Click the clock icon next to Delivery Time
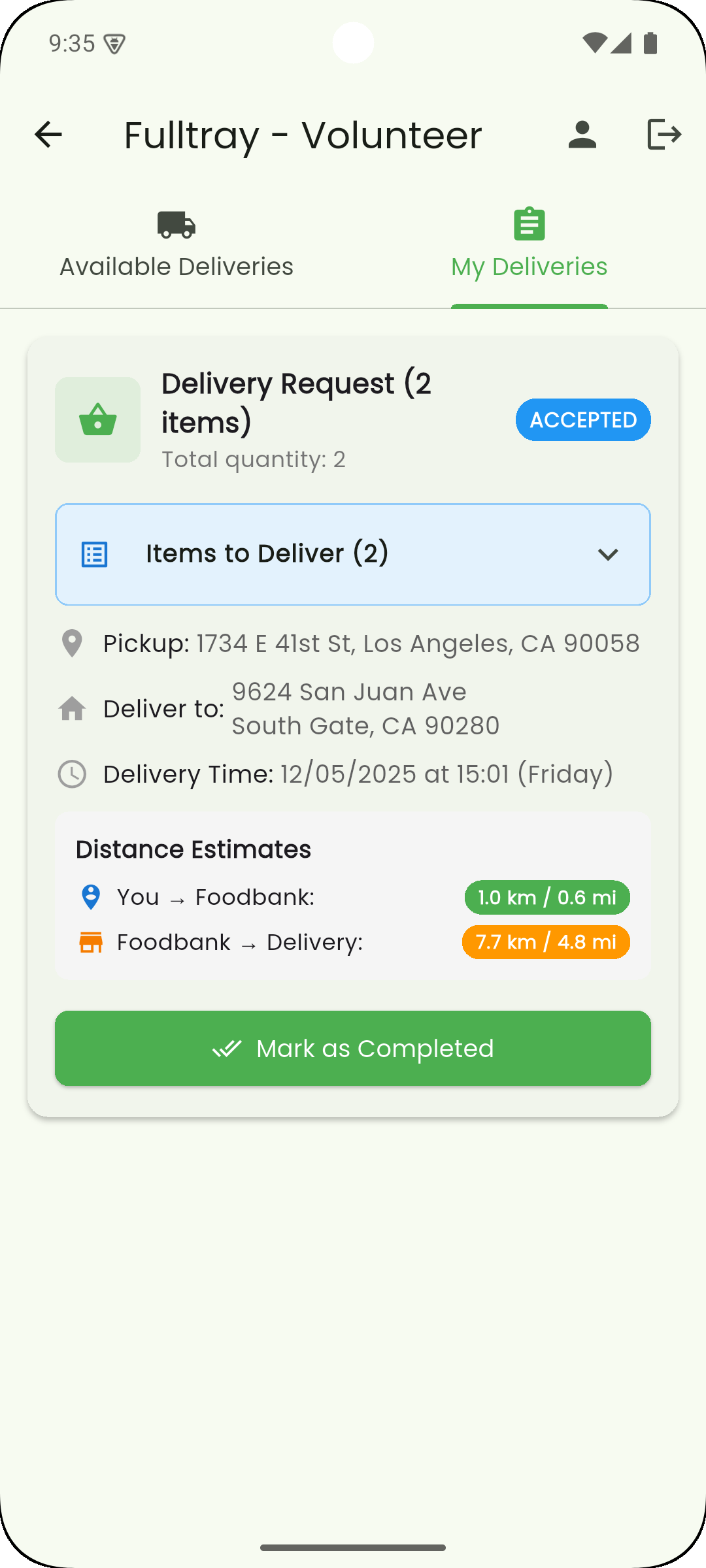Viewport: 706px width, 1568px height. coord(72,774)
